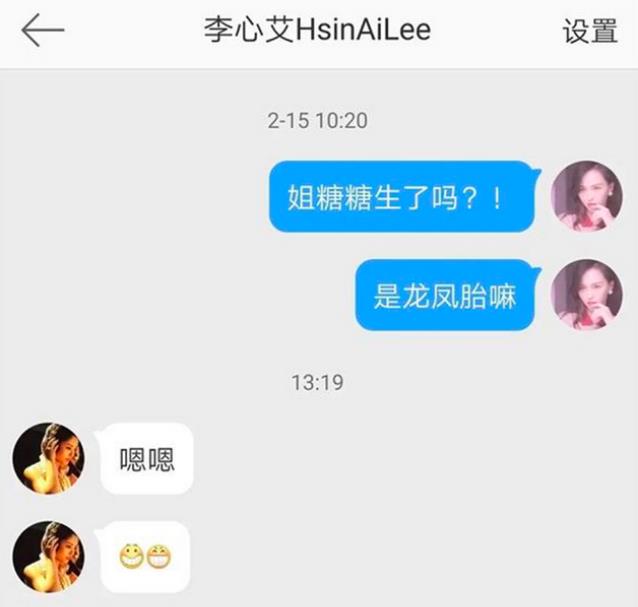This screenshot has width=638, height=607.
Task: Go back using the arrow icon
Action: (43, 31)
